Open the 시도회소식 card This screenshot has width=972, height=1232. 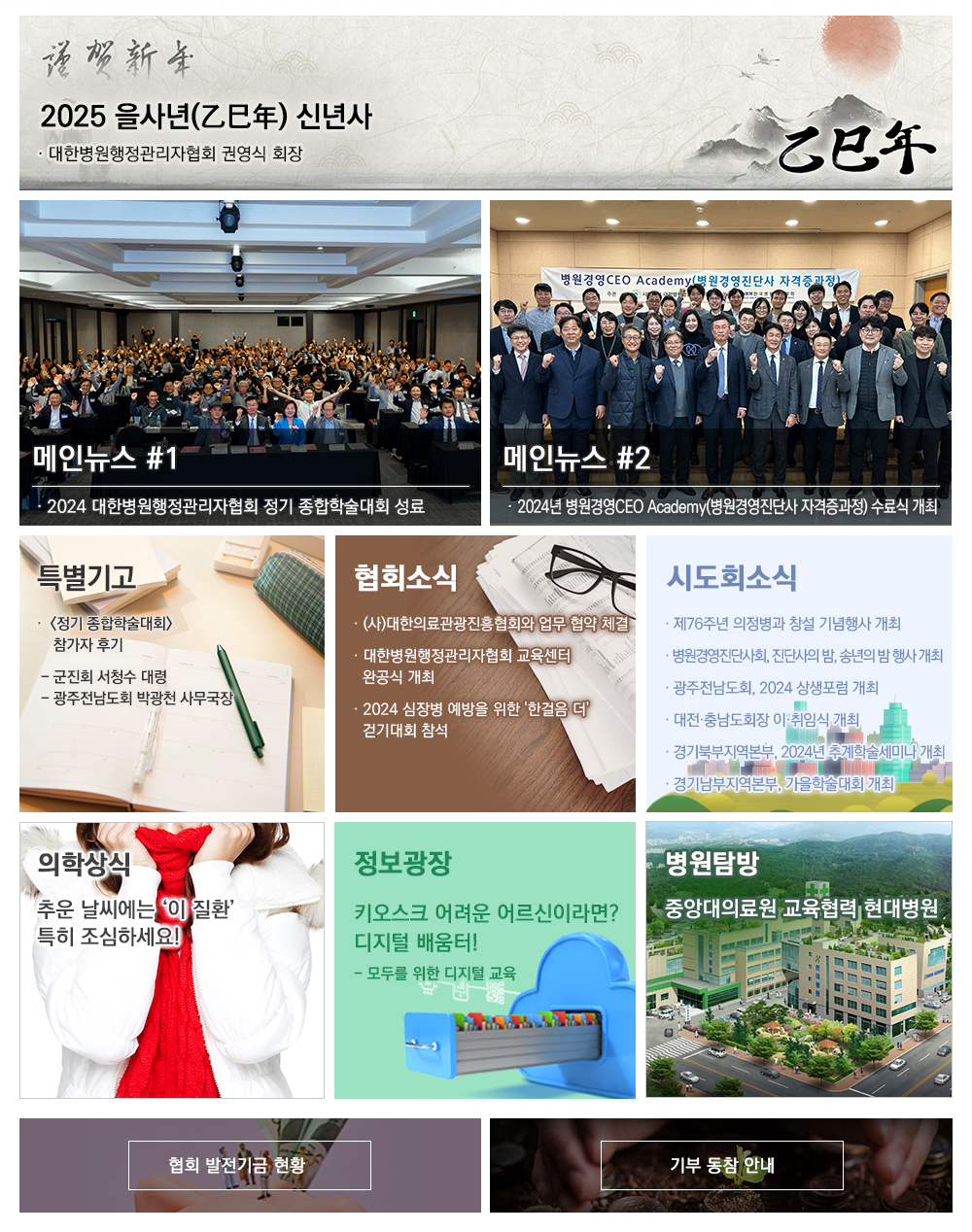pyautogui.click(x=799, y=673)
